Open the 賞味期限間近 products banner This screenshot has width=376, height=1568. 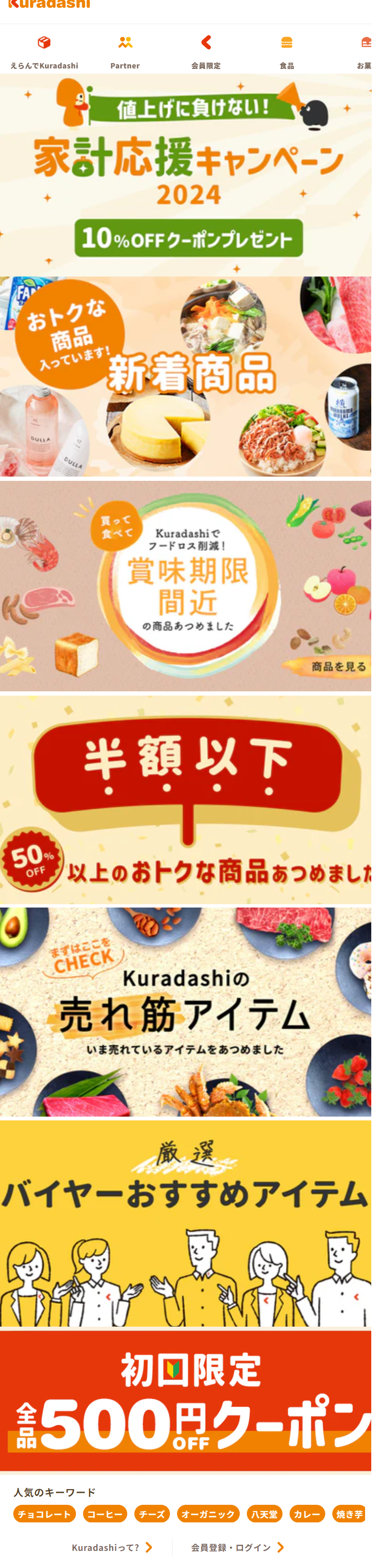(186, 585)
